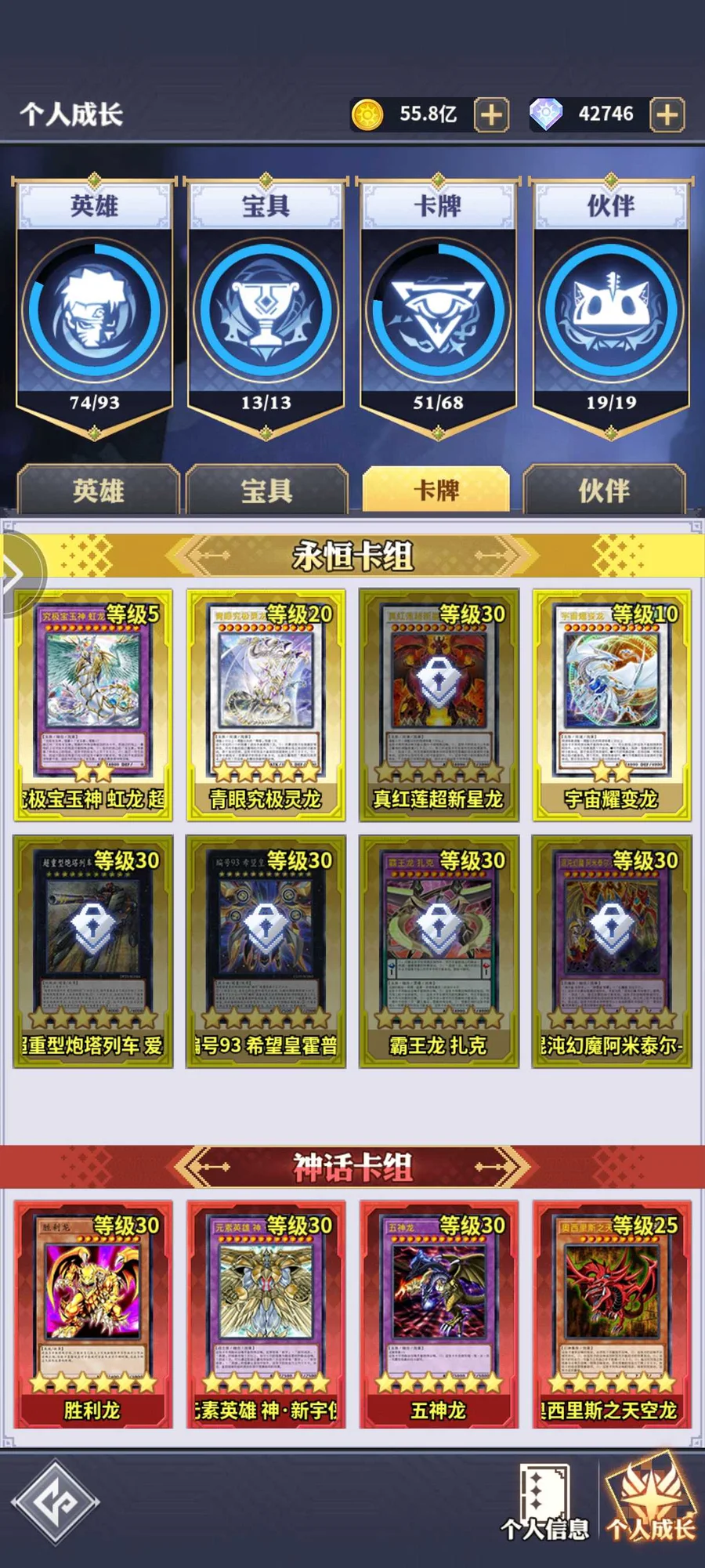Add more gold coins with plus button

pyautogui.click(x=491, y=115)
